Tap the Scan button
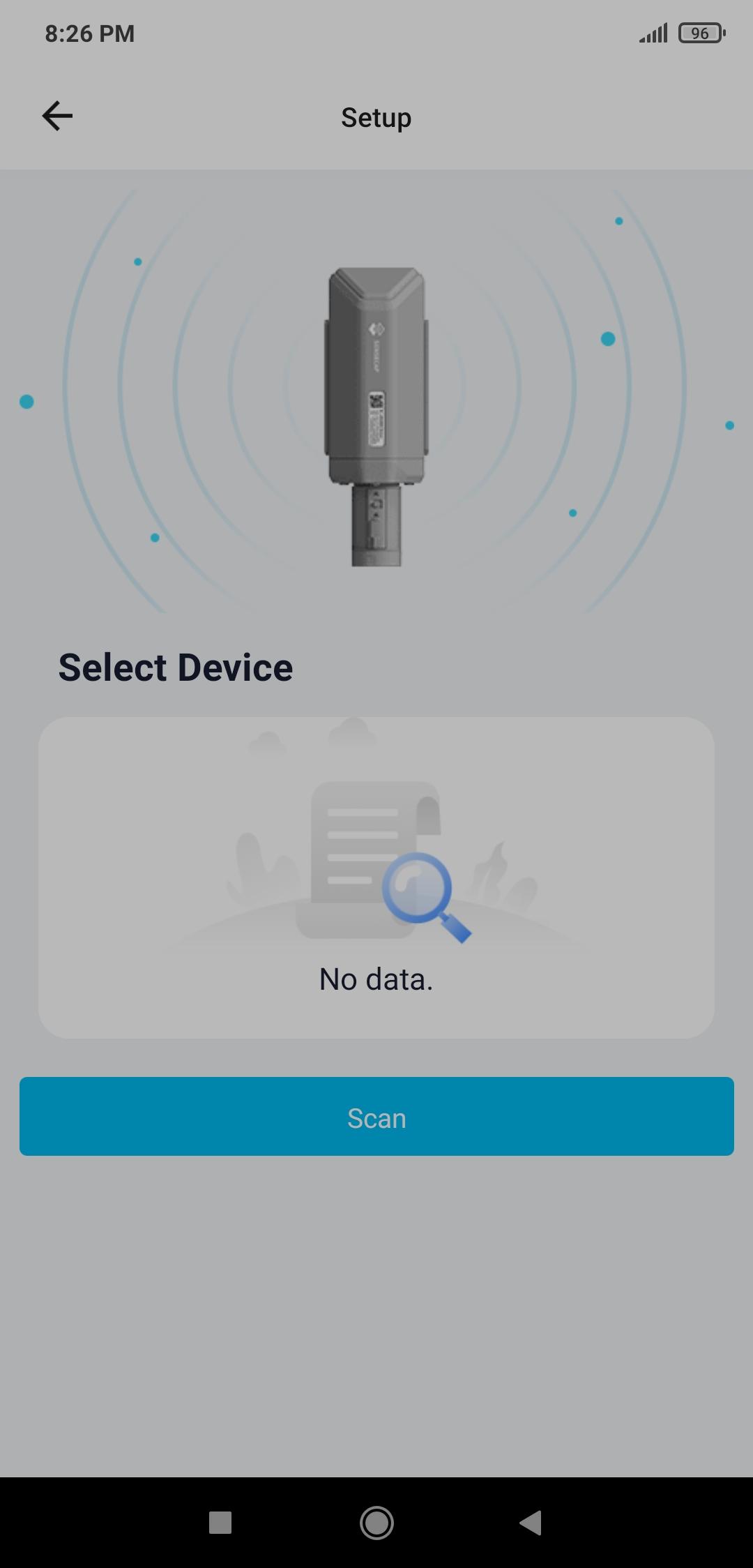Screen dimensions: 753x1568 click(376, 1117)
